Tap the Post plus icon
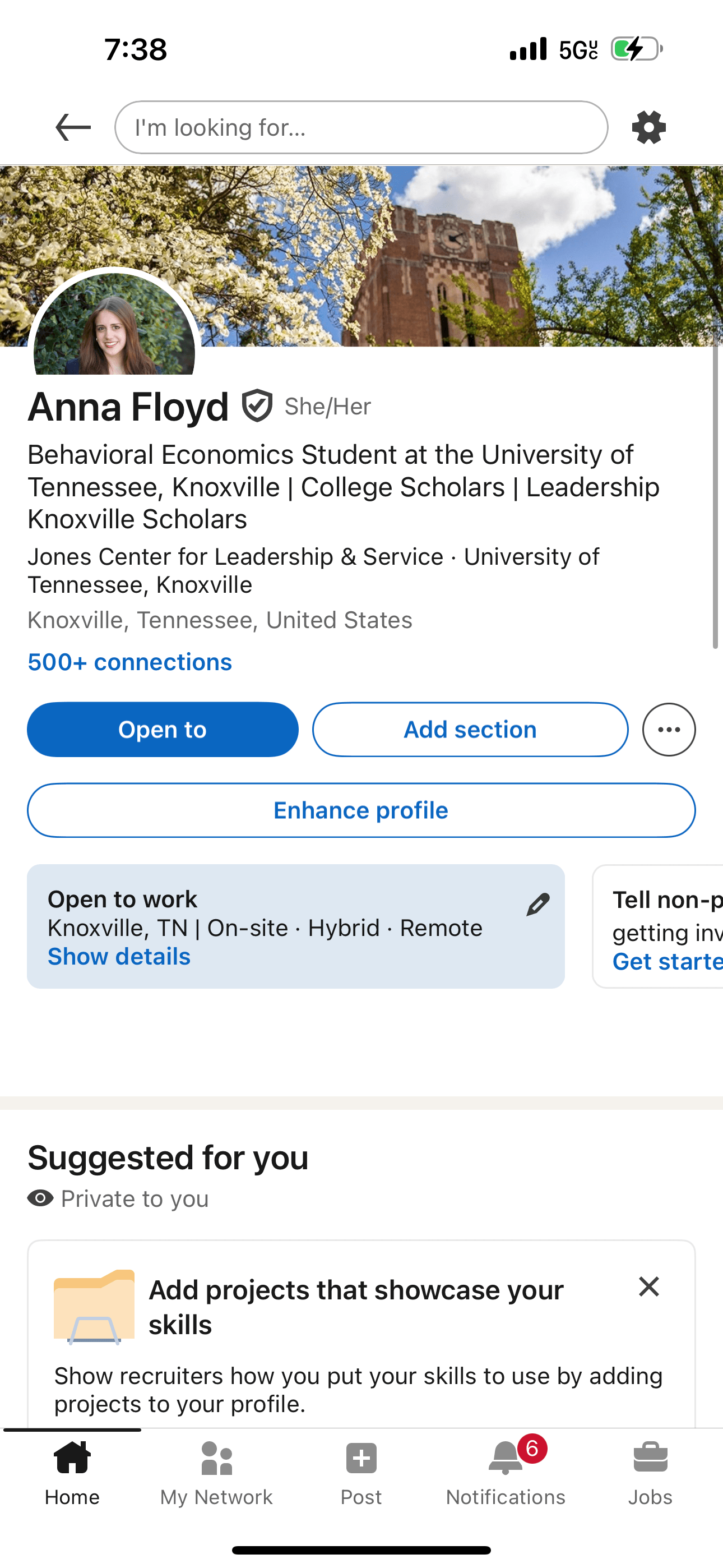723x1568 pixels. point(361,1457)
